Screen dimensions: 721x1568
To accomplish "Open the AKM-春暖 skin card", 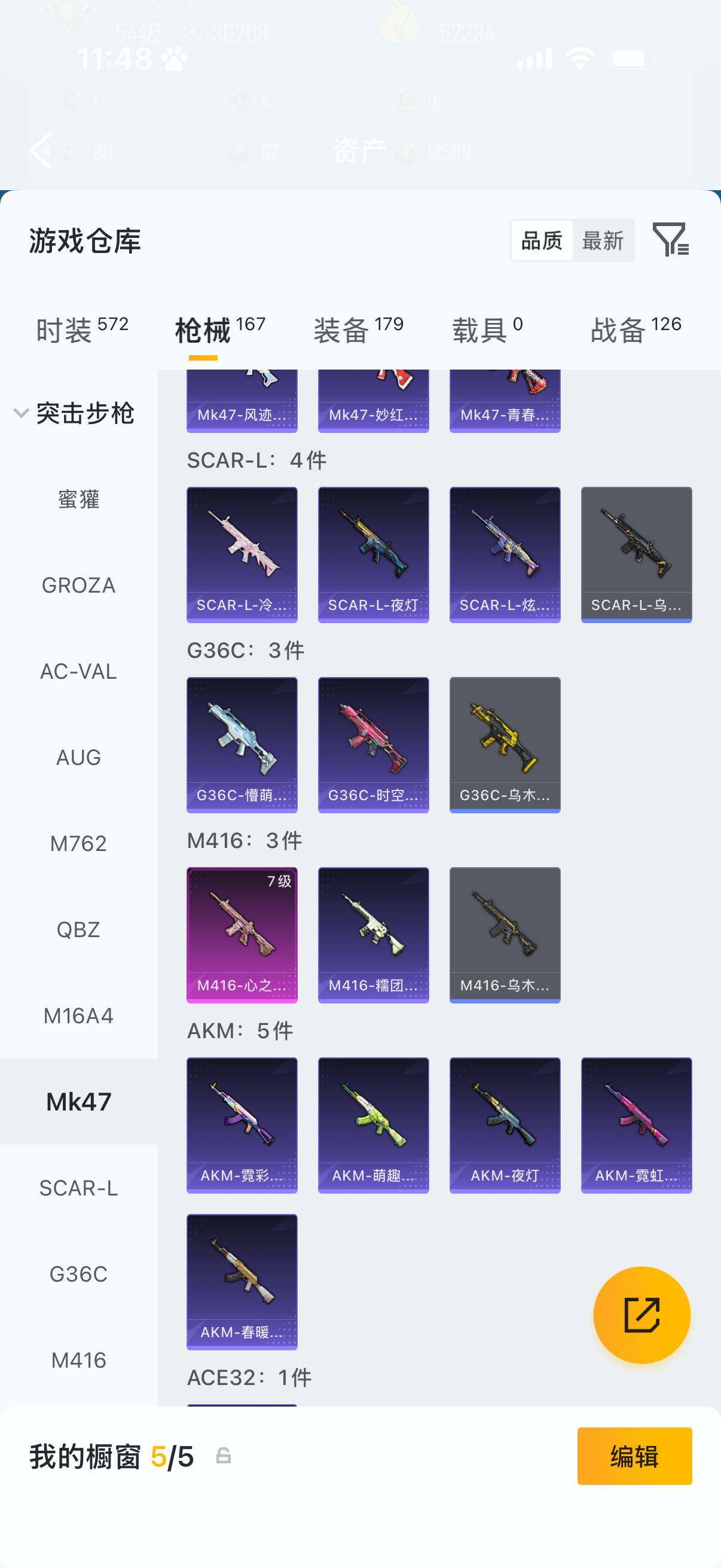I will pos(242,1282).
